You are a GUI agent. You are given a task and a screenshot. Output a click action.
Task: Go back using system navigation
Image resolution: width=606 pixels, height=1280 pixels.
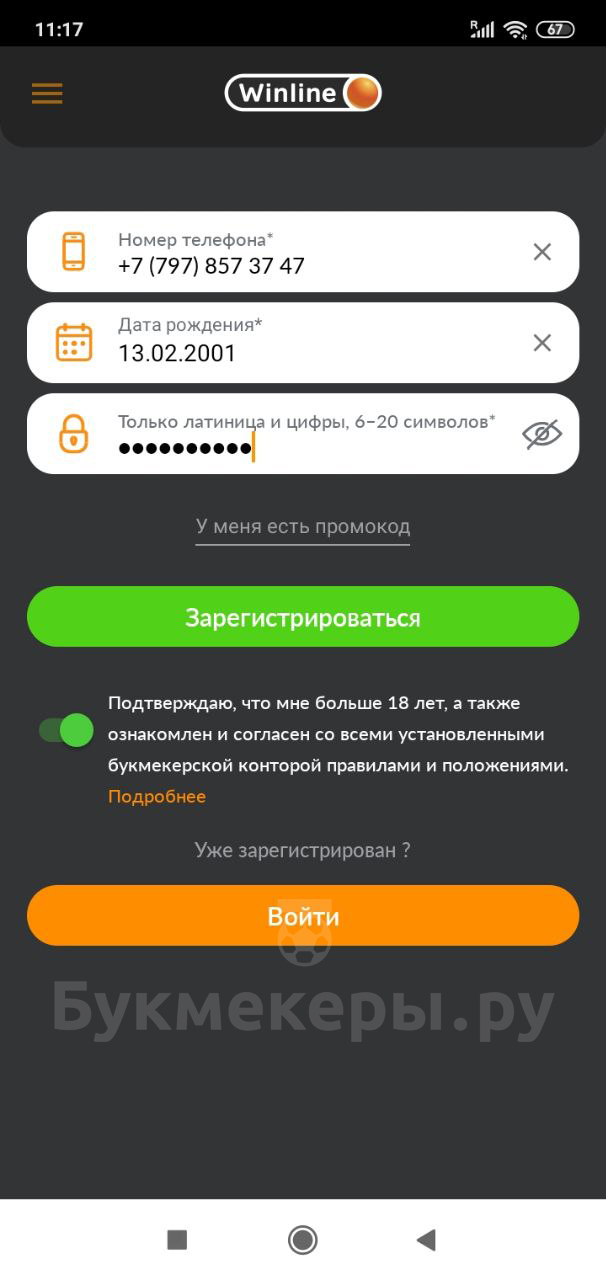pyautogui.click(x=426, y=1240)
